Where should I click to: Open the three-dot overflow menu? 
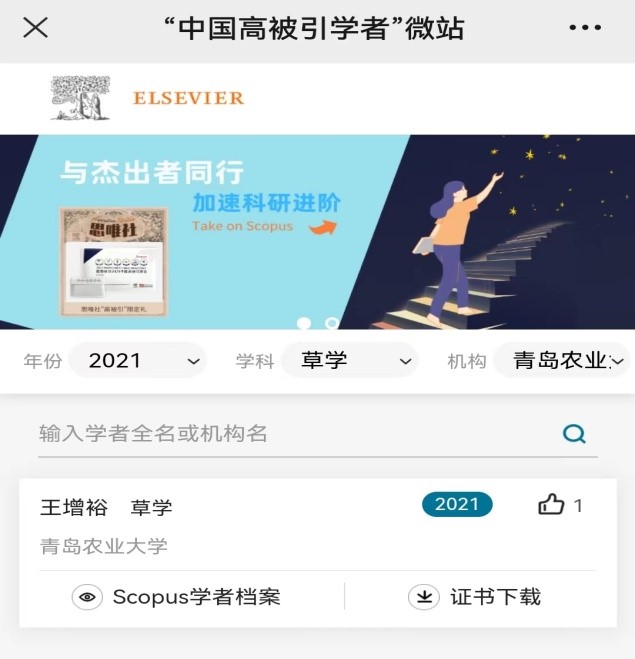point(585,28)
